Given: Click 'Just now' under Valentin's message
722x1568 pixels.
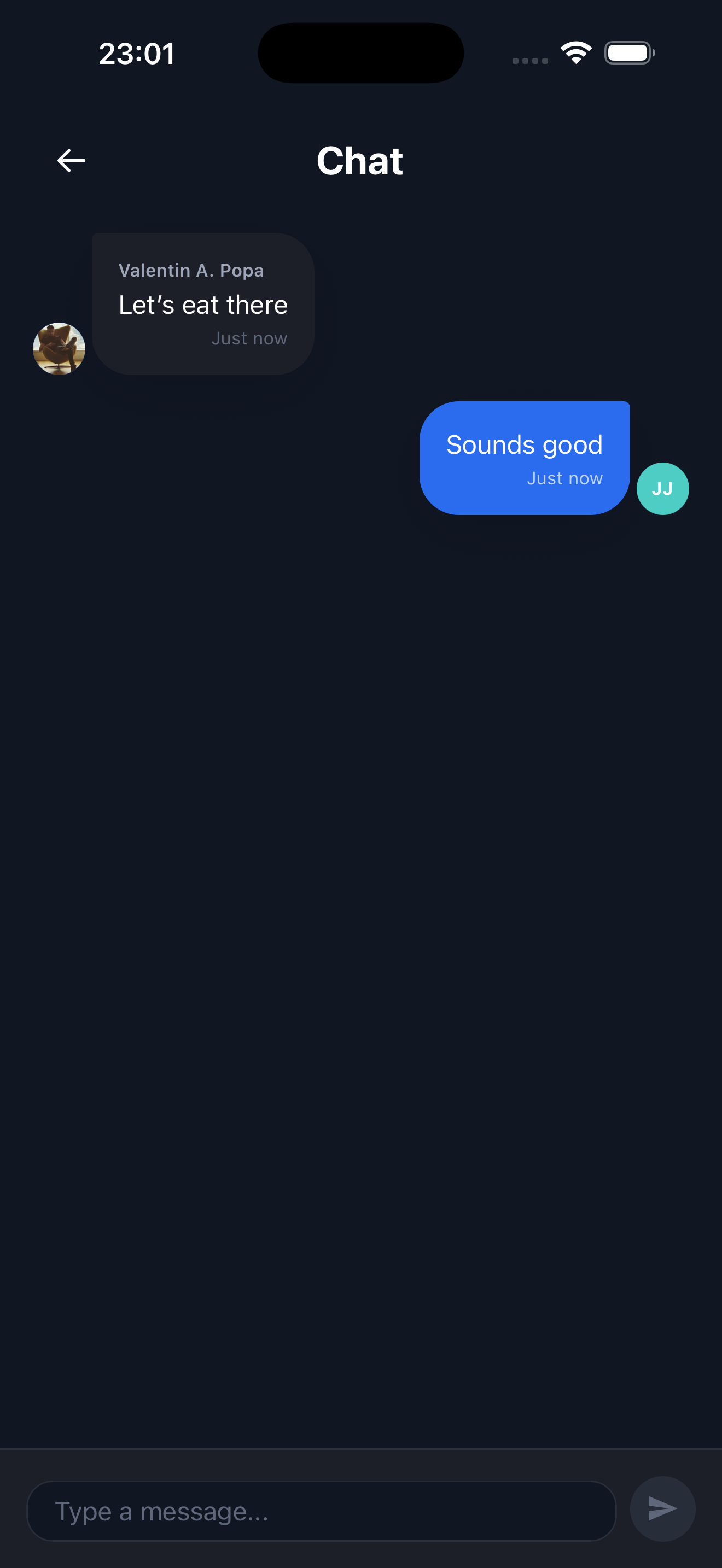Looking at the screenshot, I should coord(249,338).
